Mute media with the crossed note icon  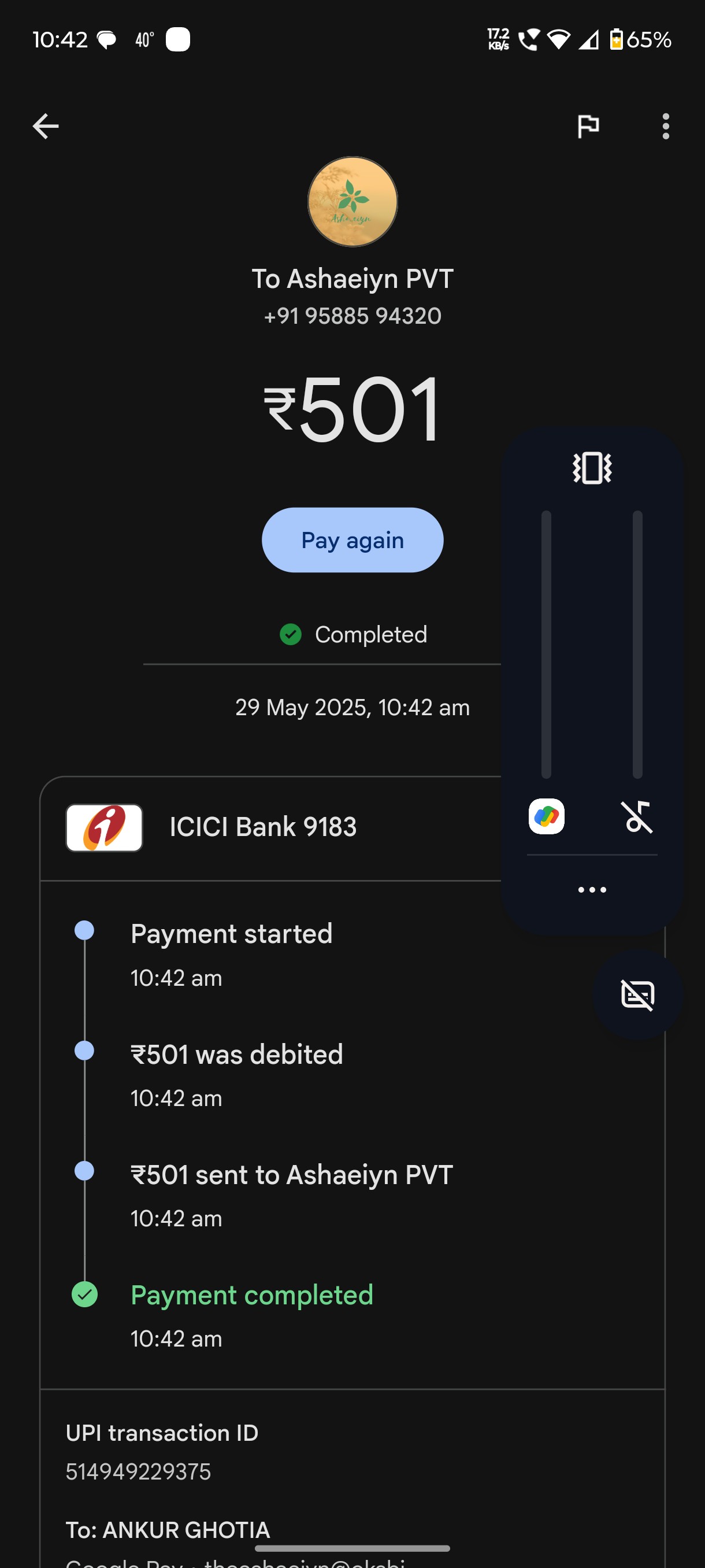(637, 816)
